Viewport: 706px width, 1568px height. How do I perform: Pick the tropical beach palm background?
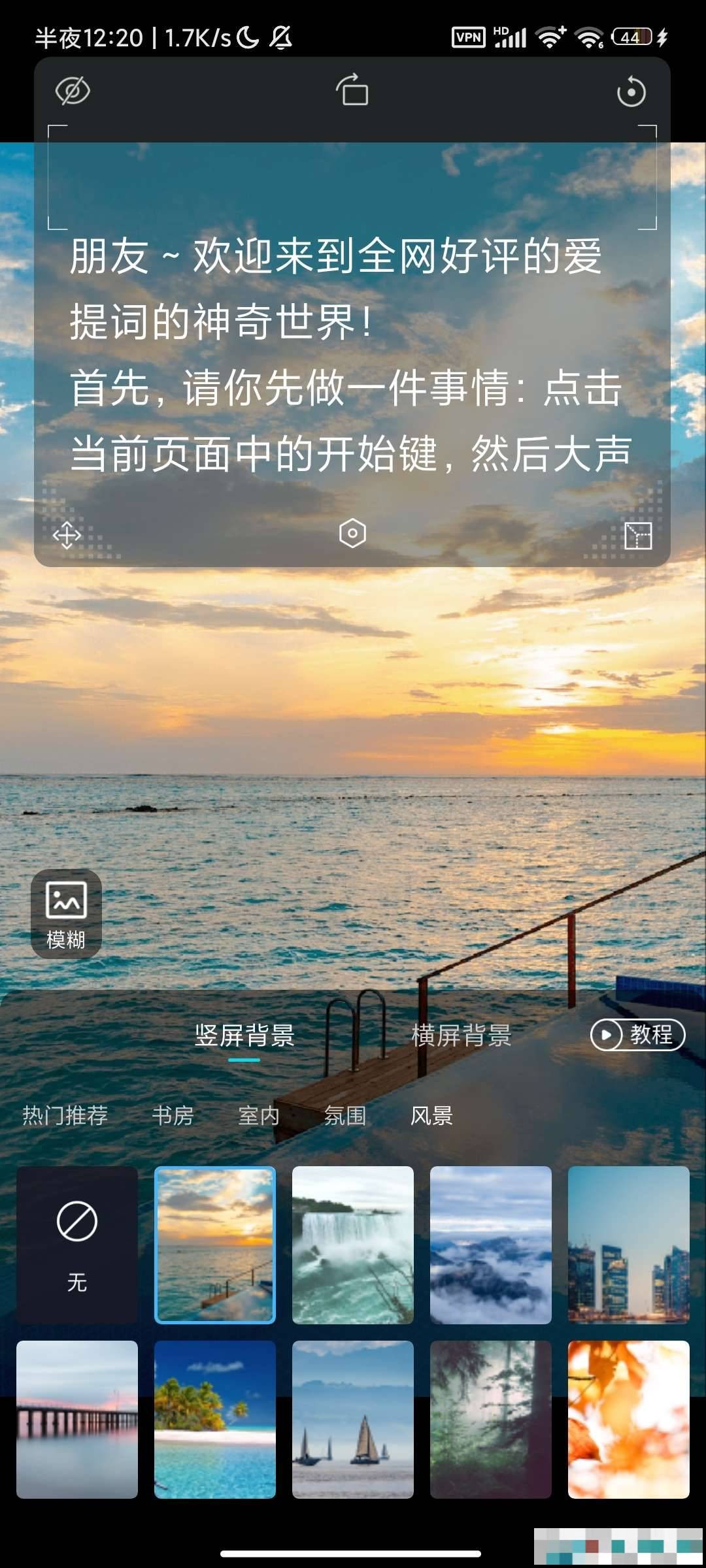pos(214,1419)
